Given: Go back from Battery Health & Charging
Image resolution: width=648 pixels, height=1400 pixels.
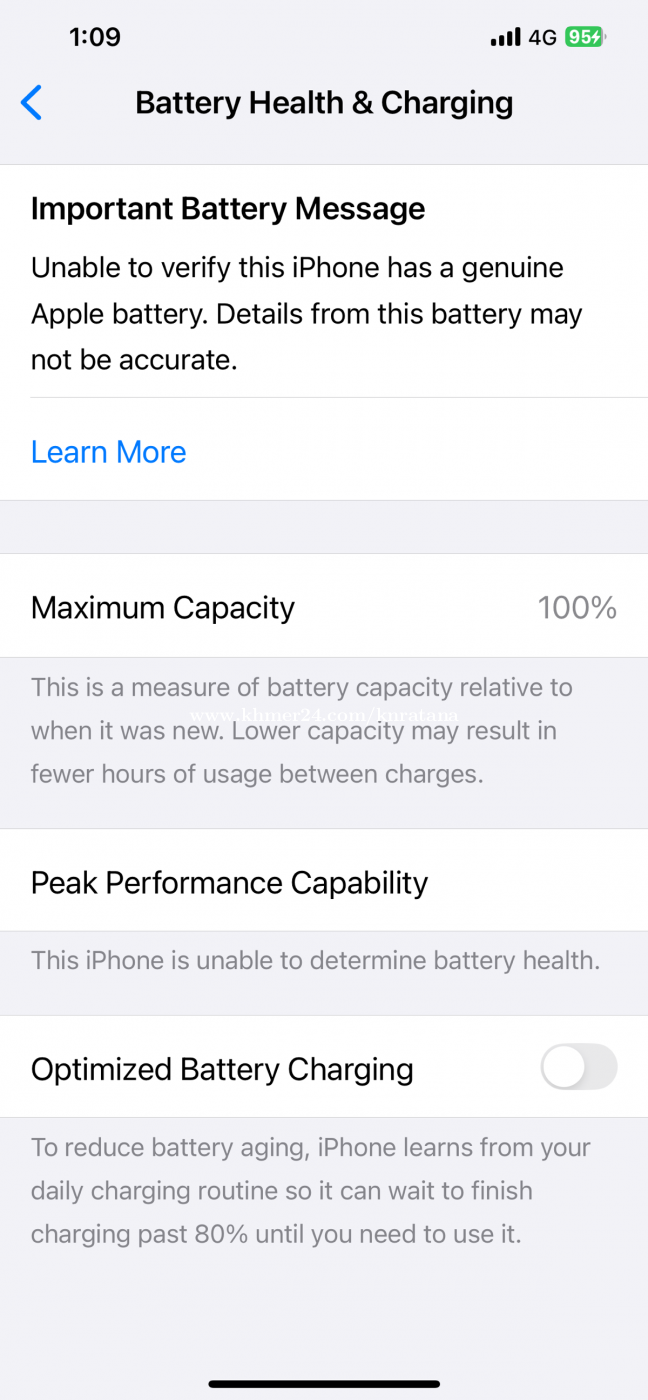Looking at the screenshot, I should click(x=32, y=103).
